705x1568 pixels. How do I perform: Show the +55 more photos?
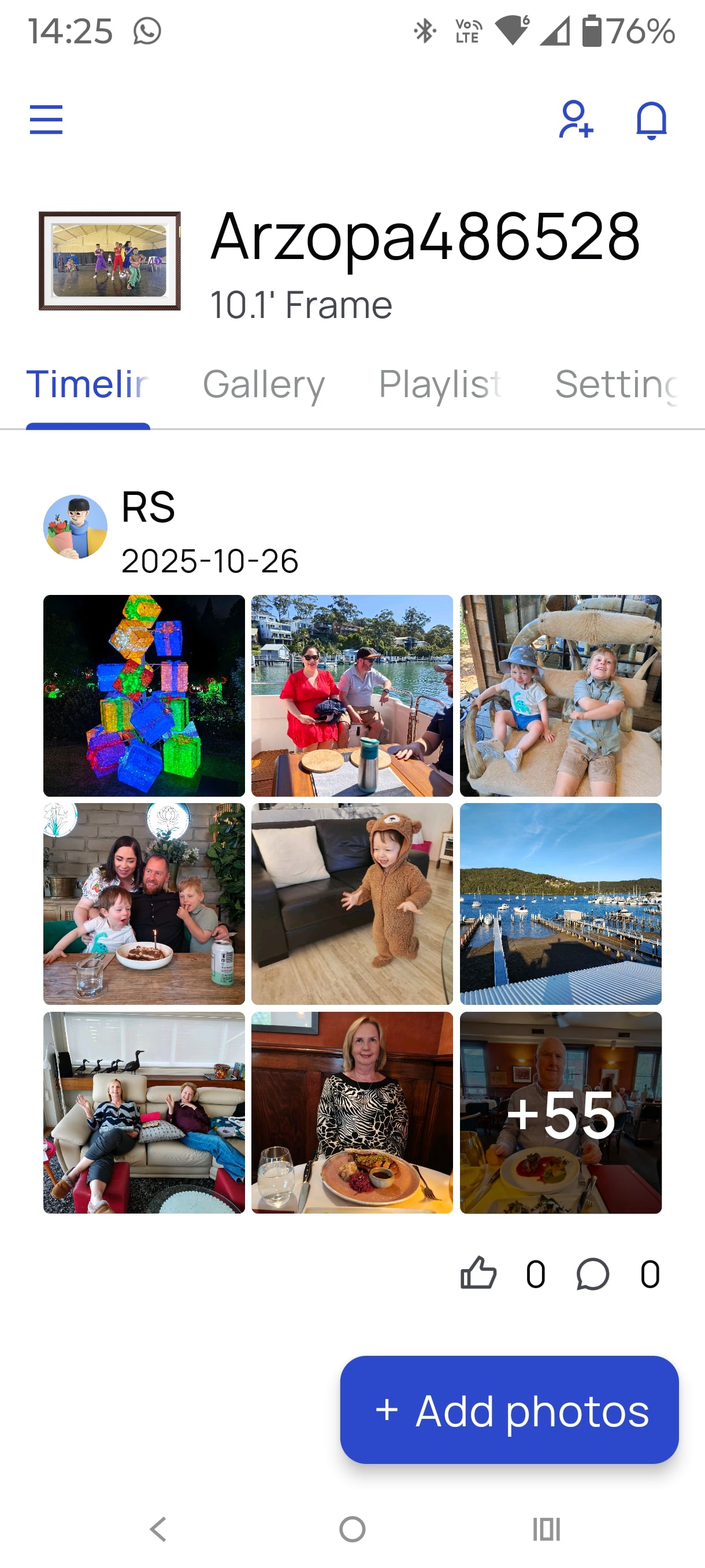coord(560,1113)
